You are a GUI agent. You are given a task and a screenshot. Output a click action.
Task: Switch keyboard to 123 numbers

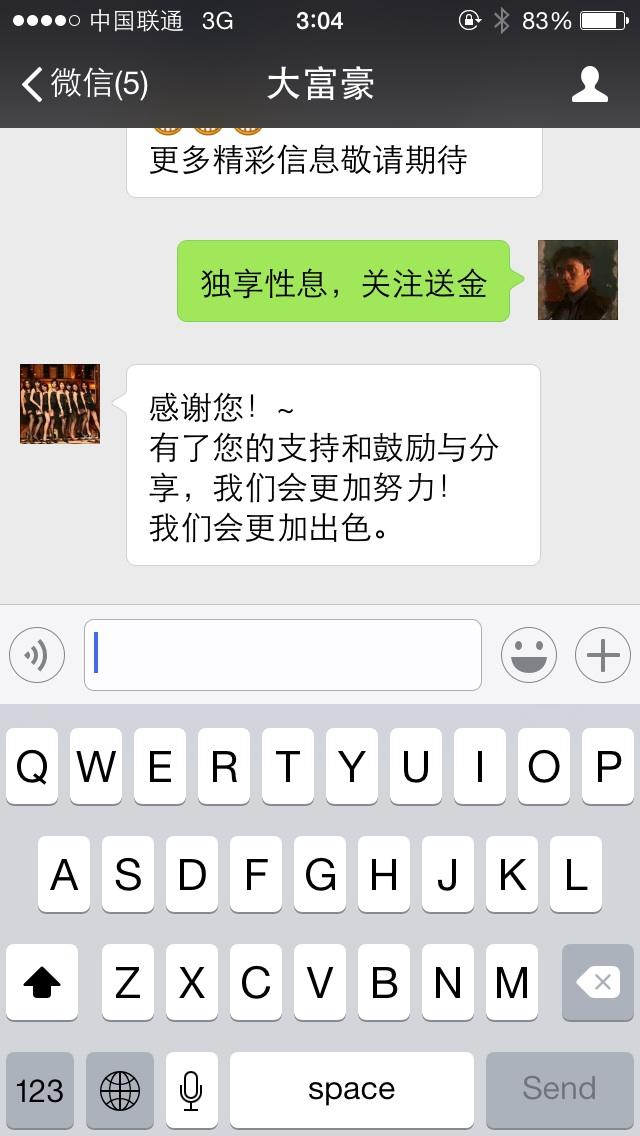pyautogui.click(x=40, y=1088)
